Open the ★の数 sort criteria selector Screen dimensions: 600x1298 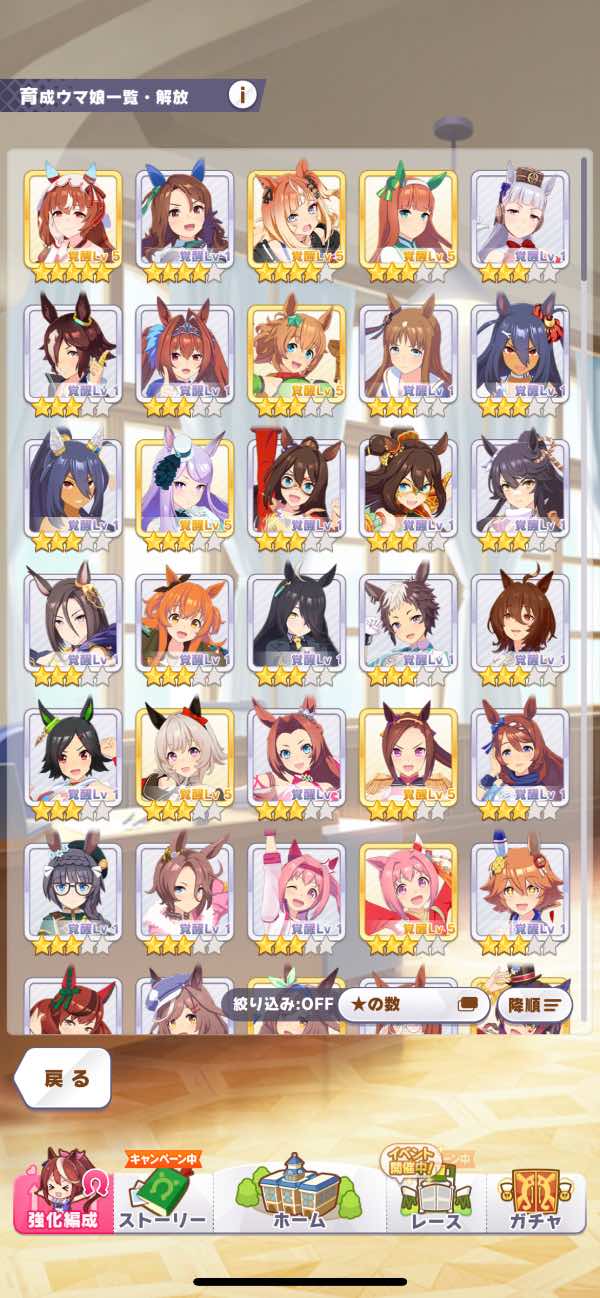pos(410,1003)
